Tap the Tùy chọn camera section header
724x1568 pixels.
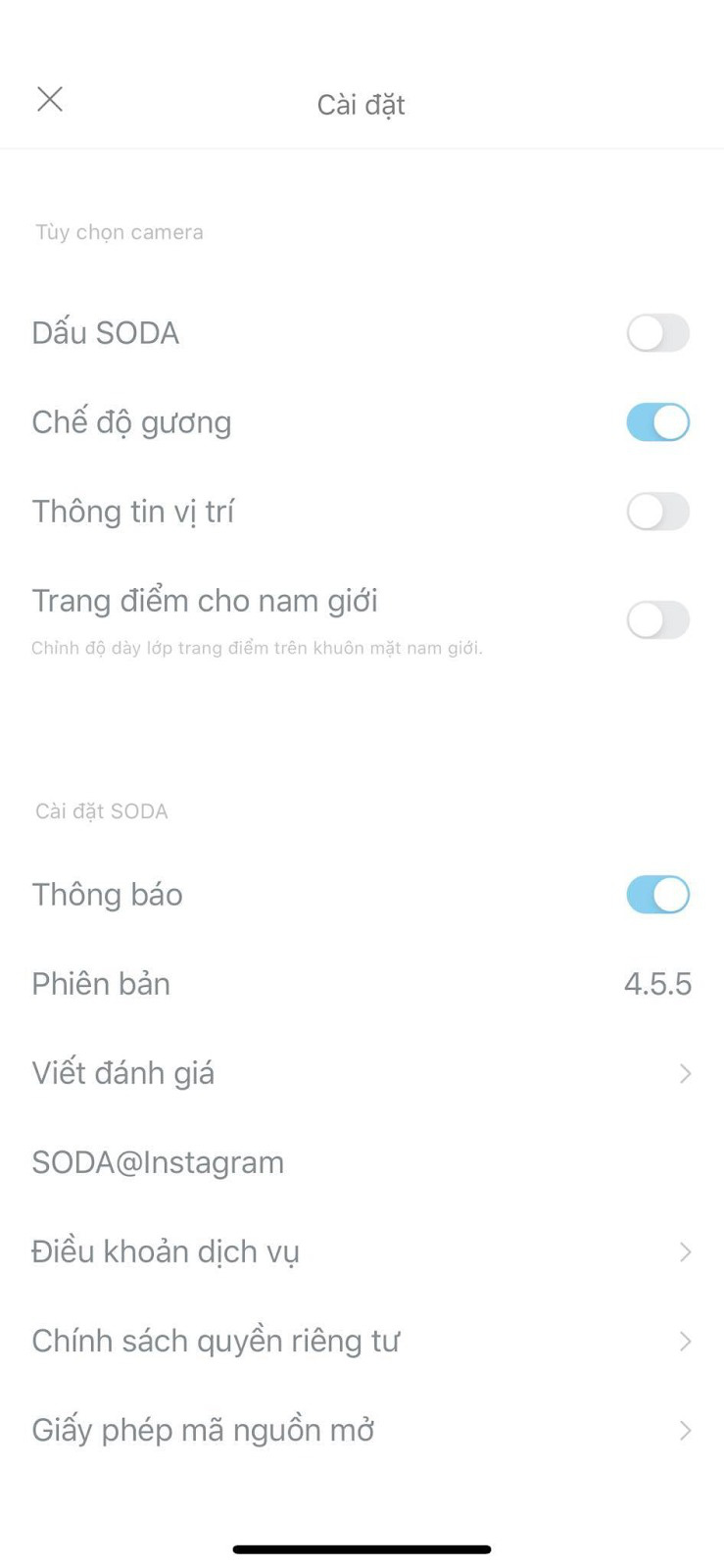[x=119, y=232]
